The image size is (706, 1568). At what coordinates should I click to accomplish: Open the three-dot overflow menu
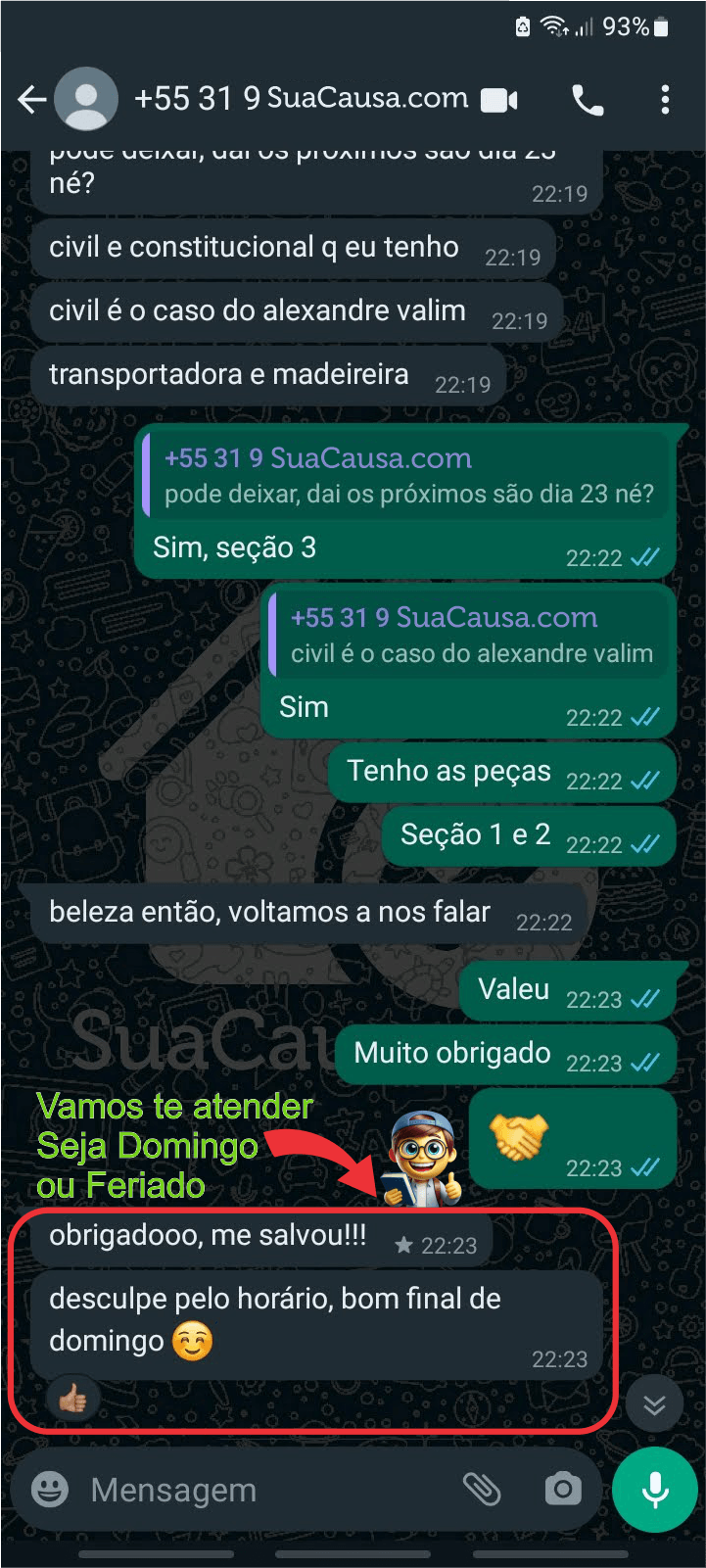click(x=667, y=98)
